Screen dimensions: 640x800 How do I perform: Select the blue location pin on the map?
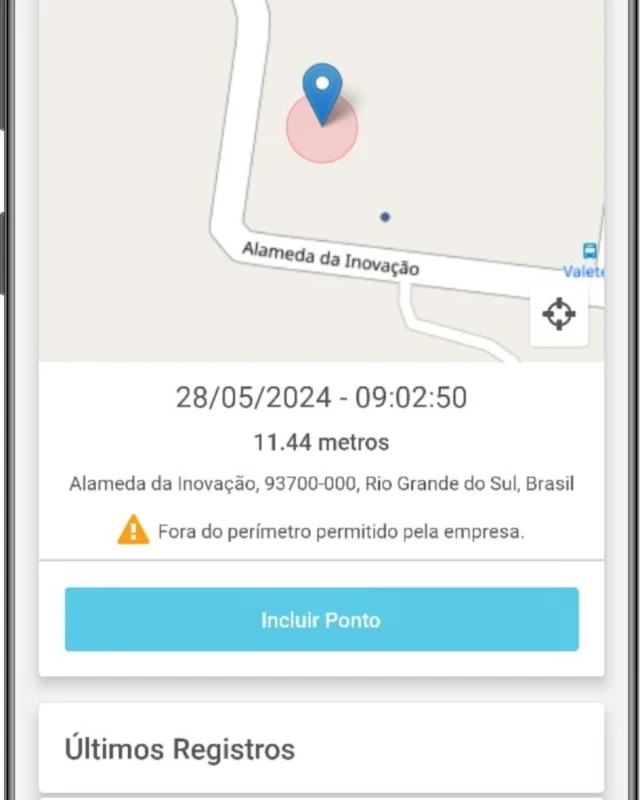[x=322, y=90]
